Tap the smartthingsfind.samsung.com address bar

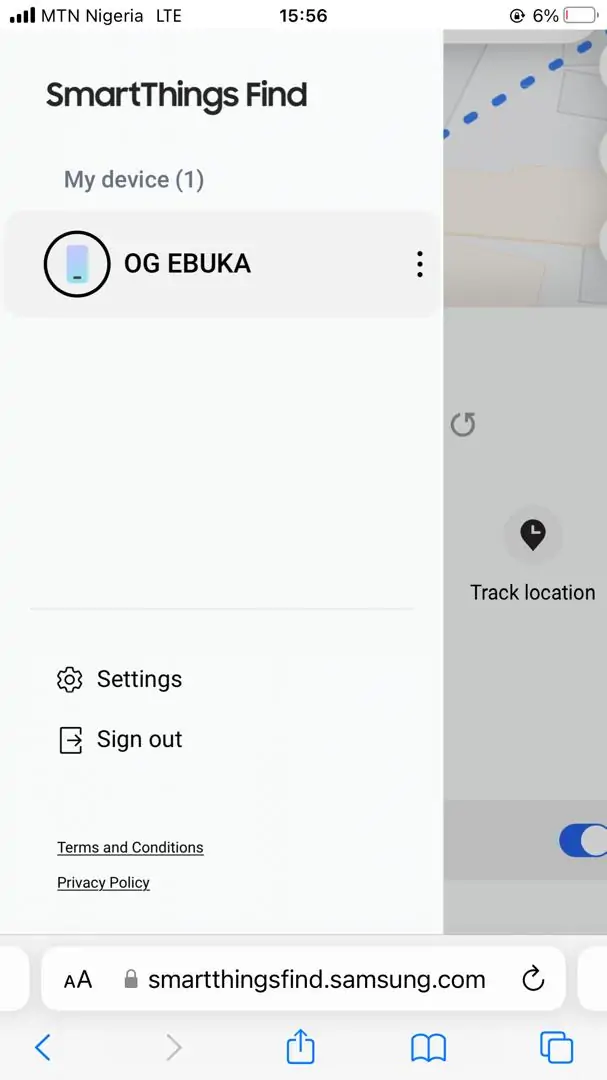coord(316,979)
